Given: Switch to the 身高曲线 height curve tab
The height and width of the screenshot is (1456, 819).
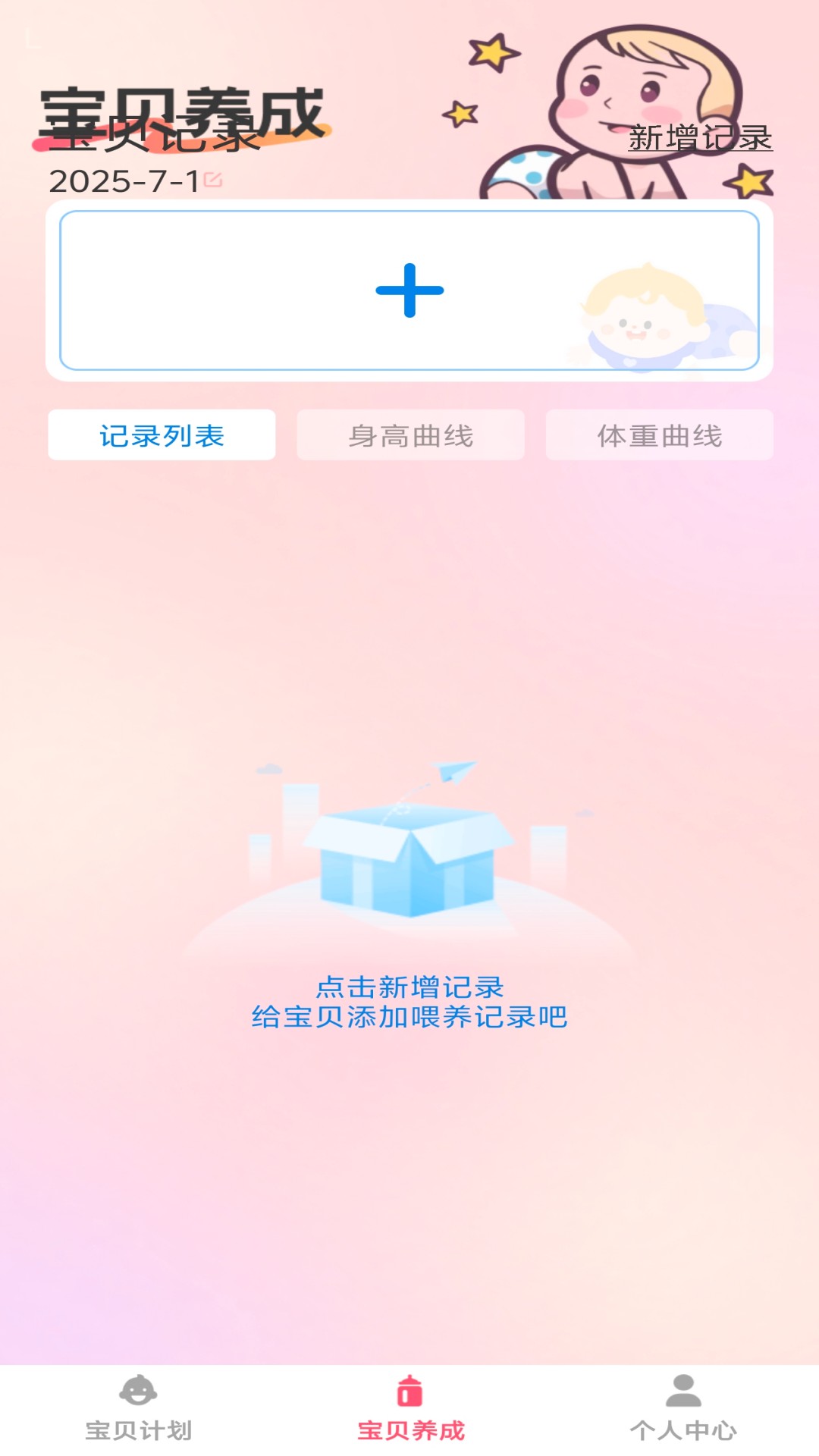Looking at the screenshot, I should [409, 435].
